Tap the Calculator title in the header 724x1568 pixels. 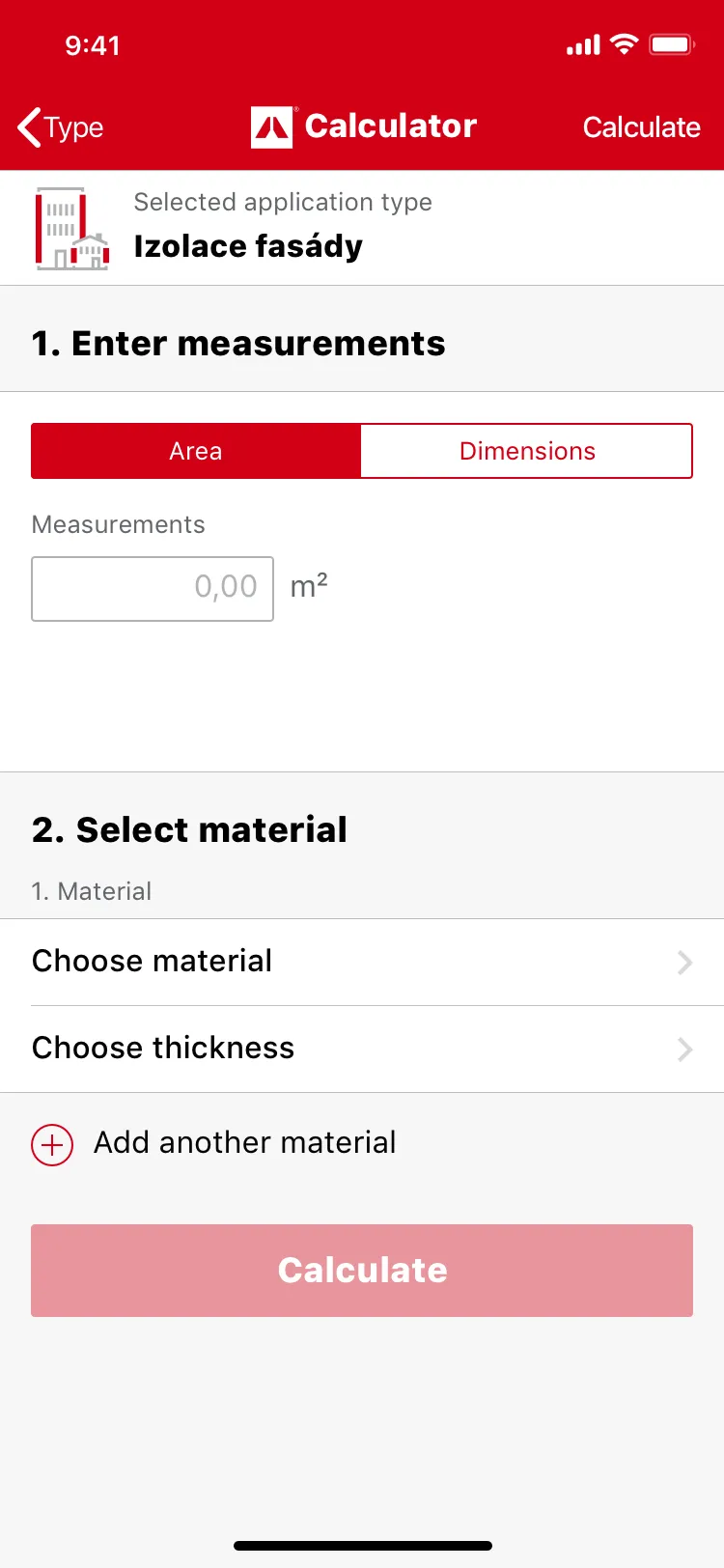coord(390,126)
